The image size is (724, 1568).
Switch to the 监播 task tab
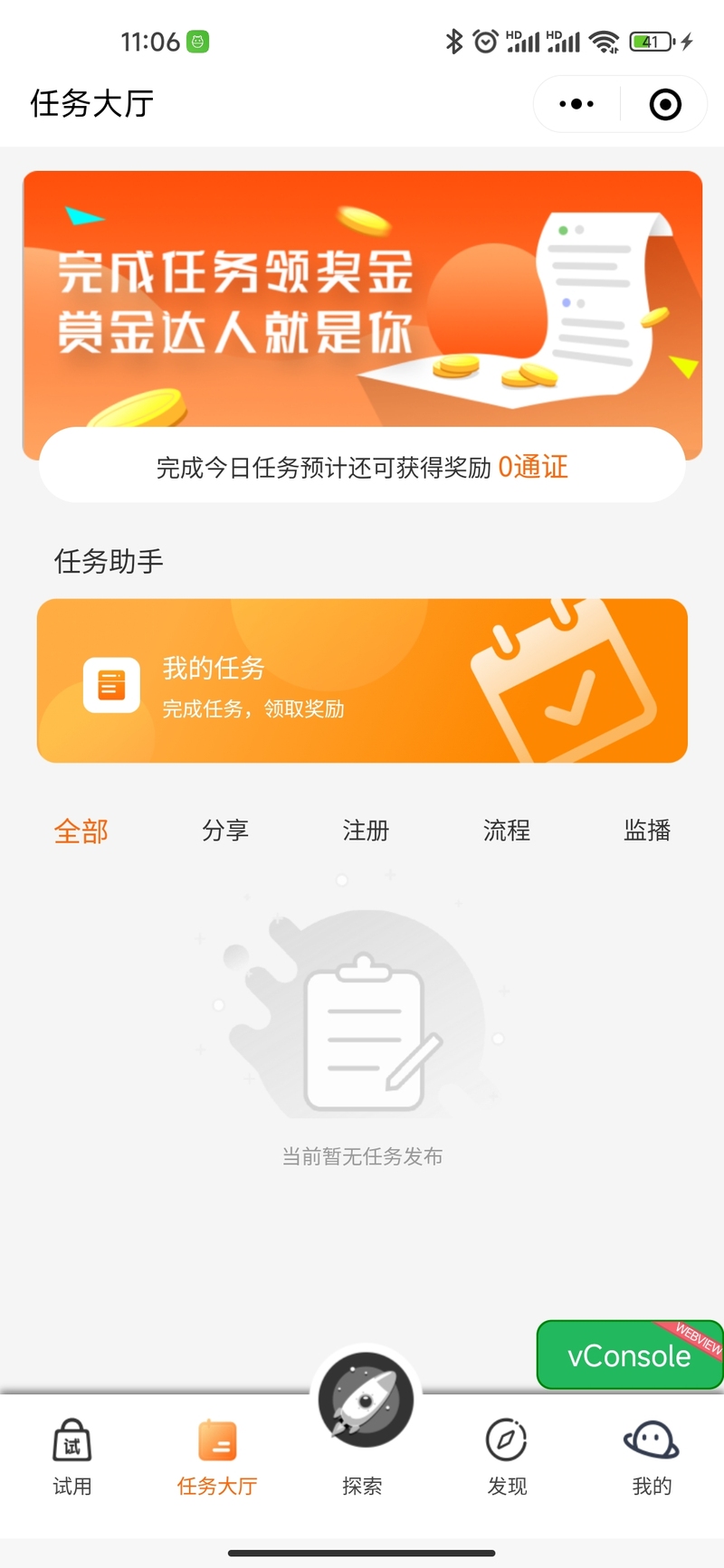[647, 831]
